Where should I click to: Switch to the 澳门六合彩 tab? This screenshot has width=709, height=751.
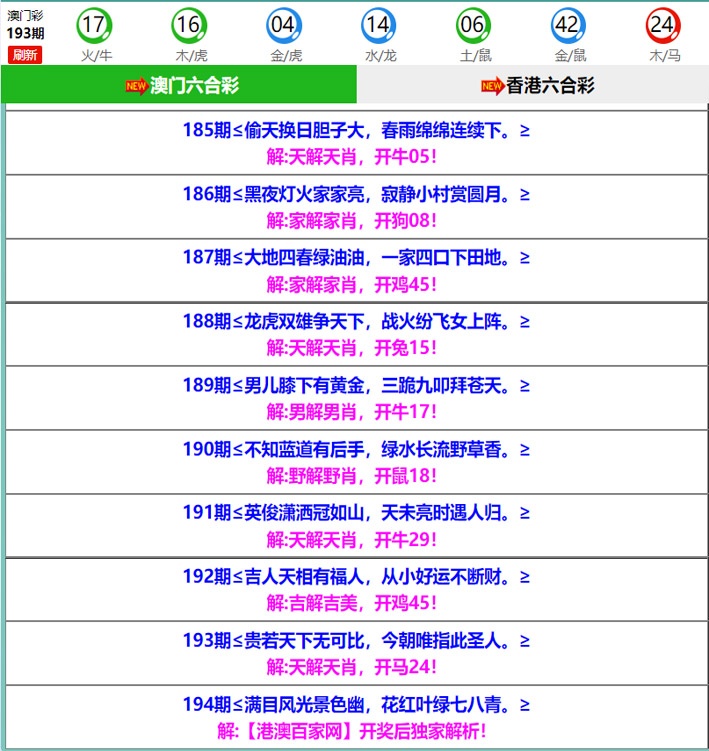click(180, 86)
